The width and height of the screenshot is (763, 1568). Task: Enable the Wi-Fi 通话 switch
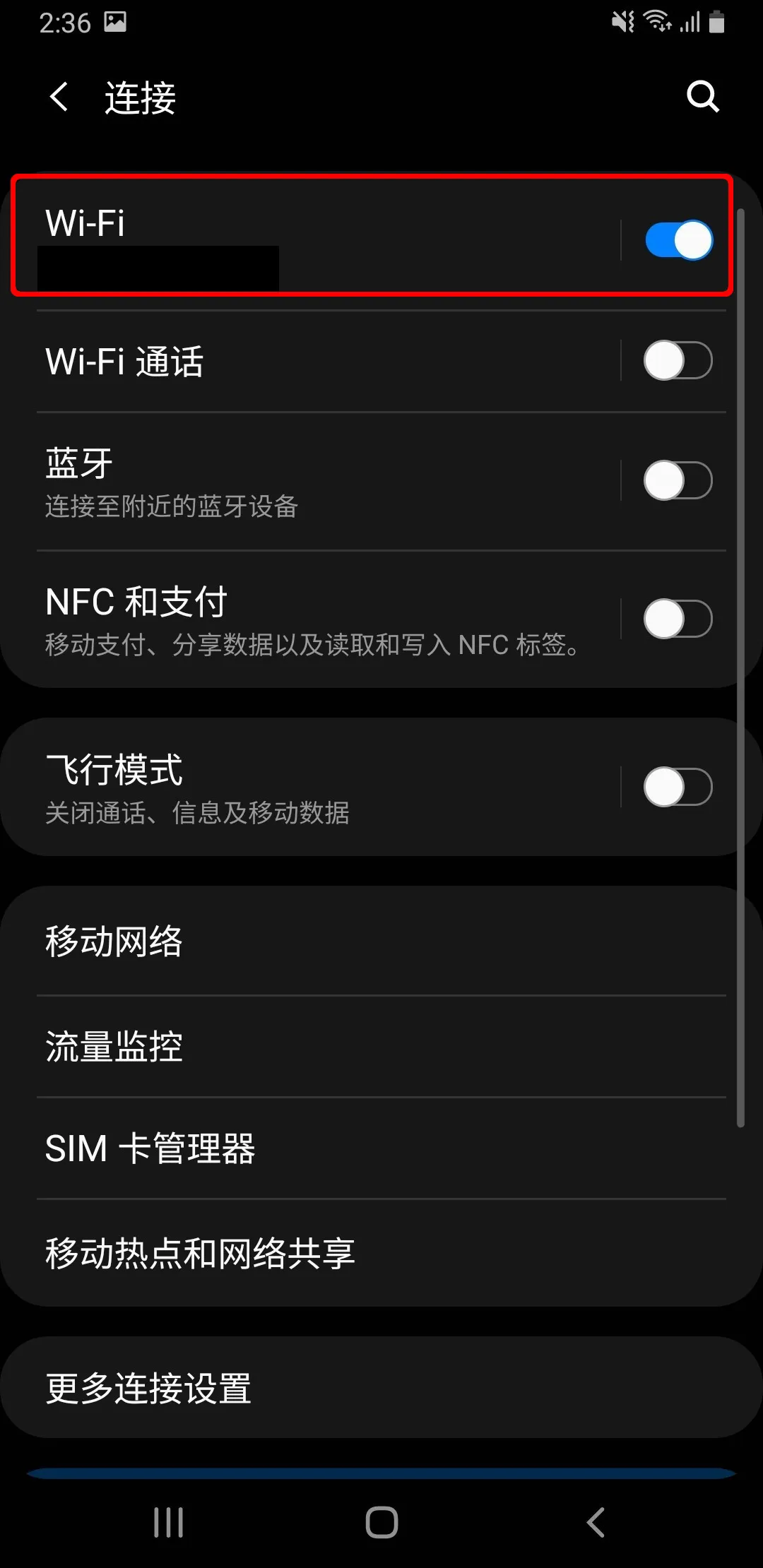(678, 361)
